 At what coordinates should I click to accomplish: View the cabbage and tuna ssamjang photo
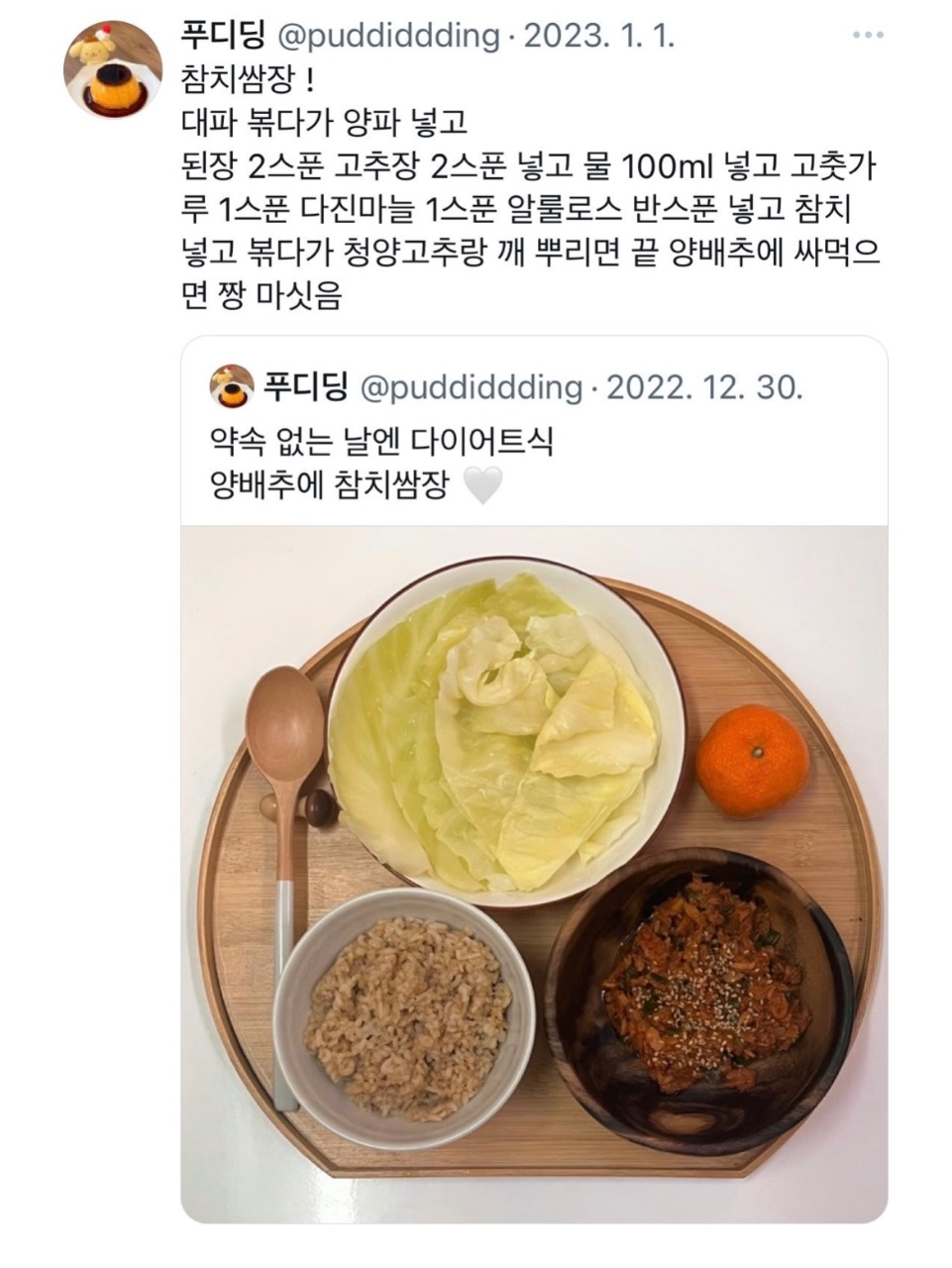pos(534,874)
